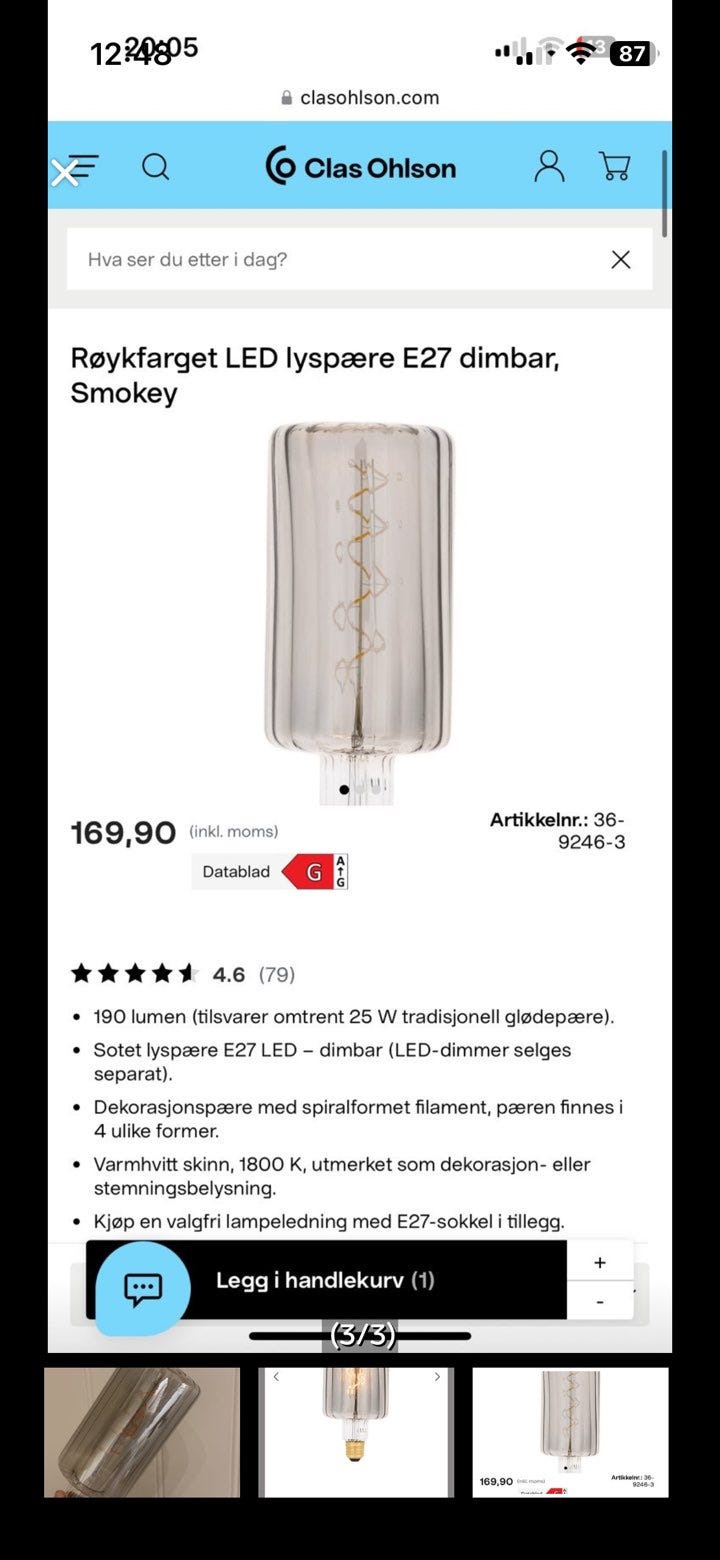Close the overlay with the white X
The image size is (720, 1560).
tap(66, 173)
